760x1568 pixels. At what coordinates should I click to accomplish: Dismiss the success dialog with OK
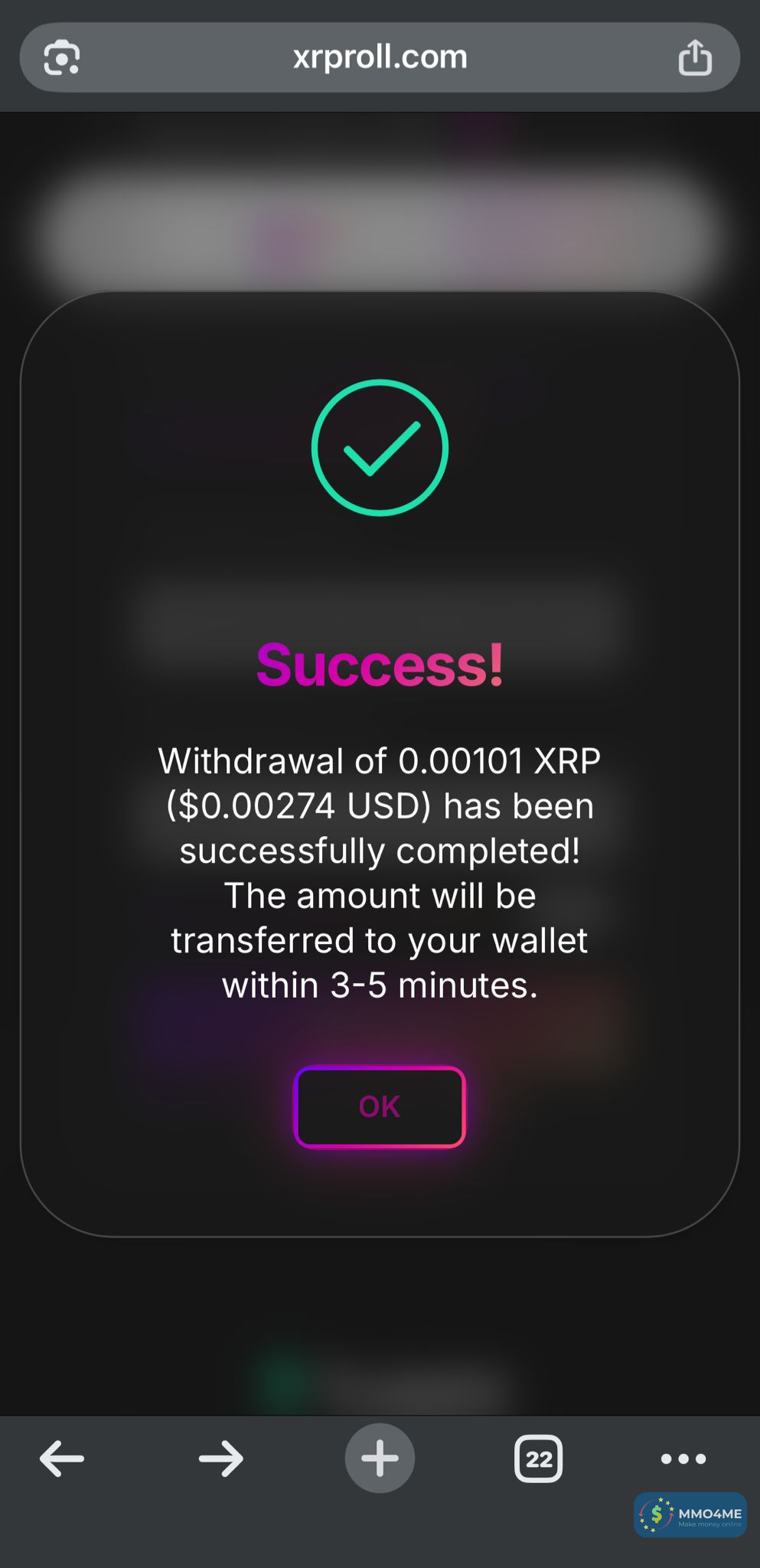click(380, 1106)
